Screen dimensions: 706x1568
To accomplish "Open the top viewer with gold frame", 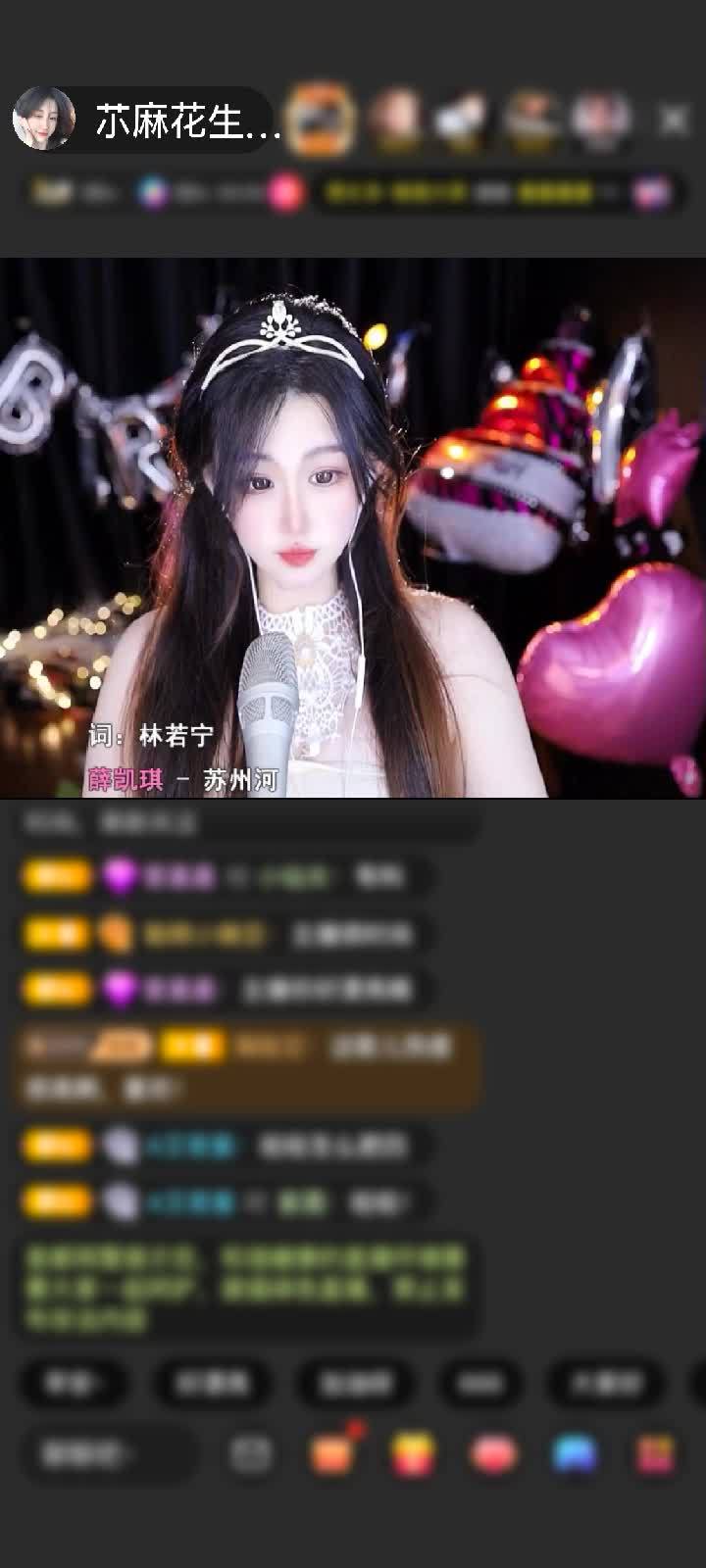I will 321,119.
